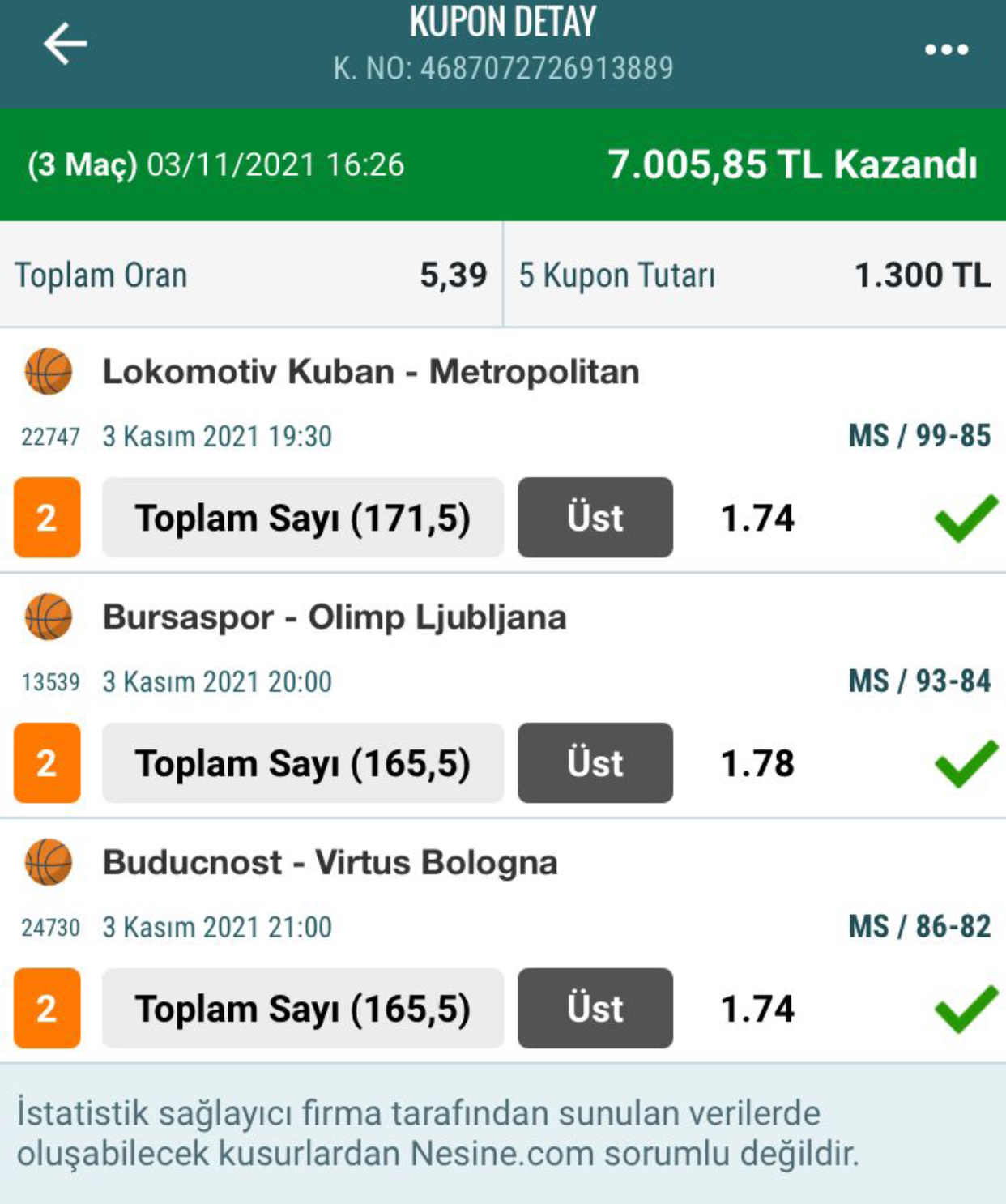Open the Bursaspor - Olimp Ljubljana match
Viewport: 1006px width, 1204px height.
334,617
